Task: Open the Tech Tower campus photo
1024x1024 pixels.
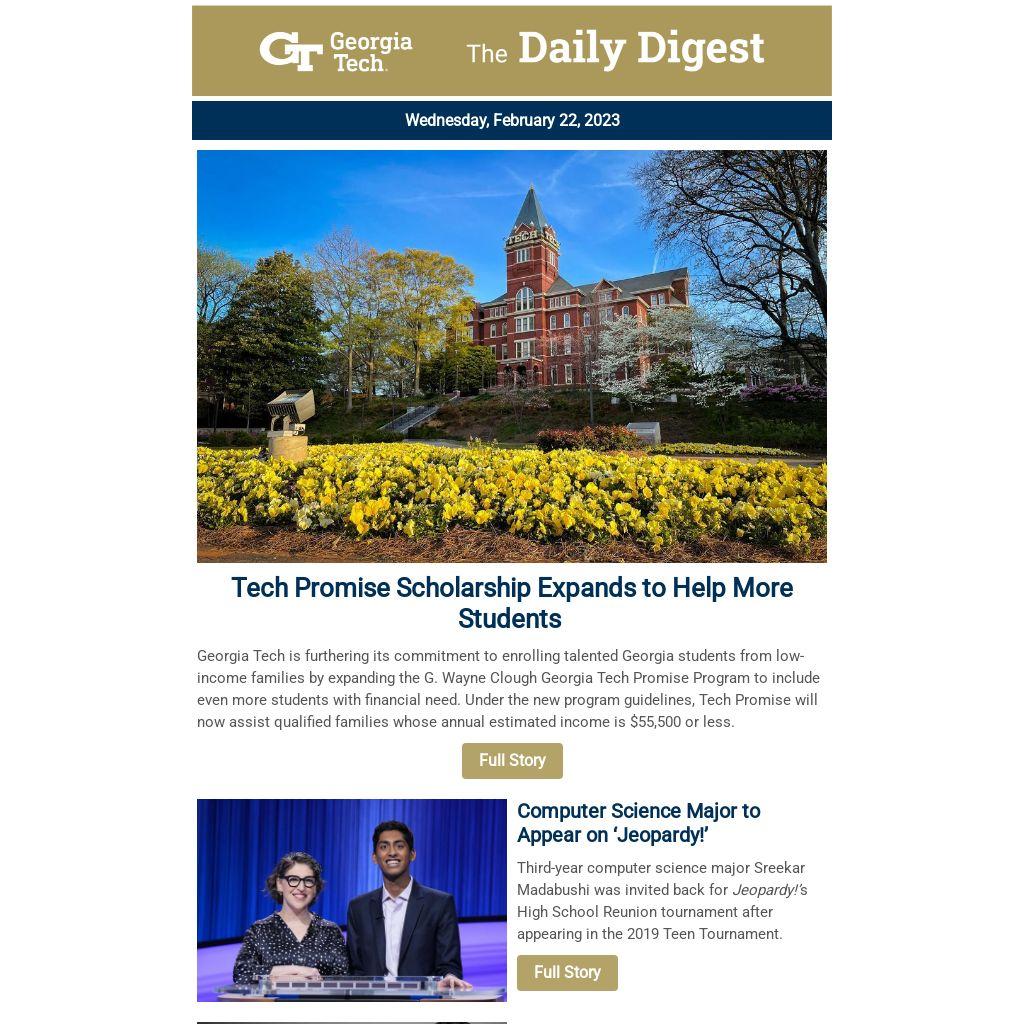Action: click(512, 356)
